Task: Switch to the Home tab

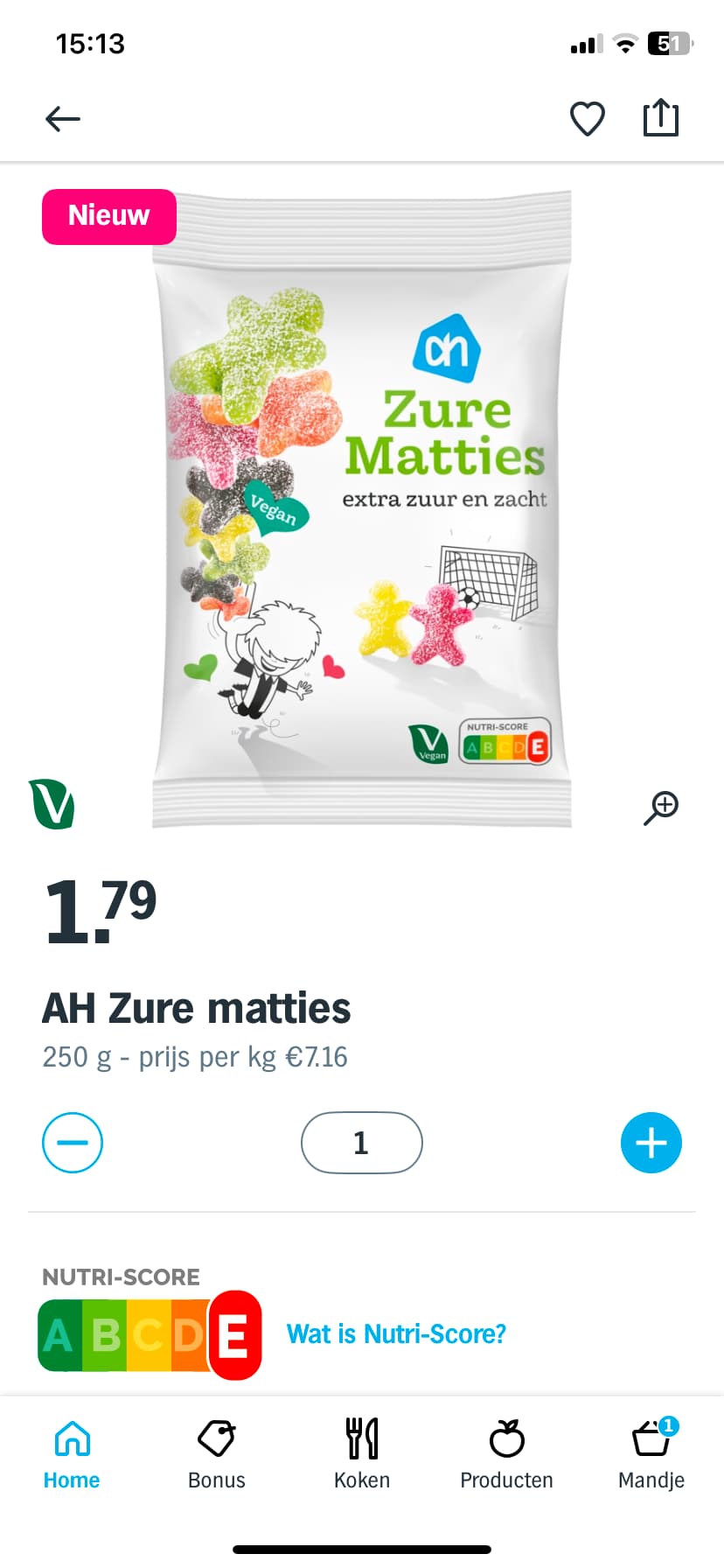Action: pyautogui.click(x=72, y=1454)
